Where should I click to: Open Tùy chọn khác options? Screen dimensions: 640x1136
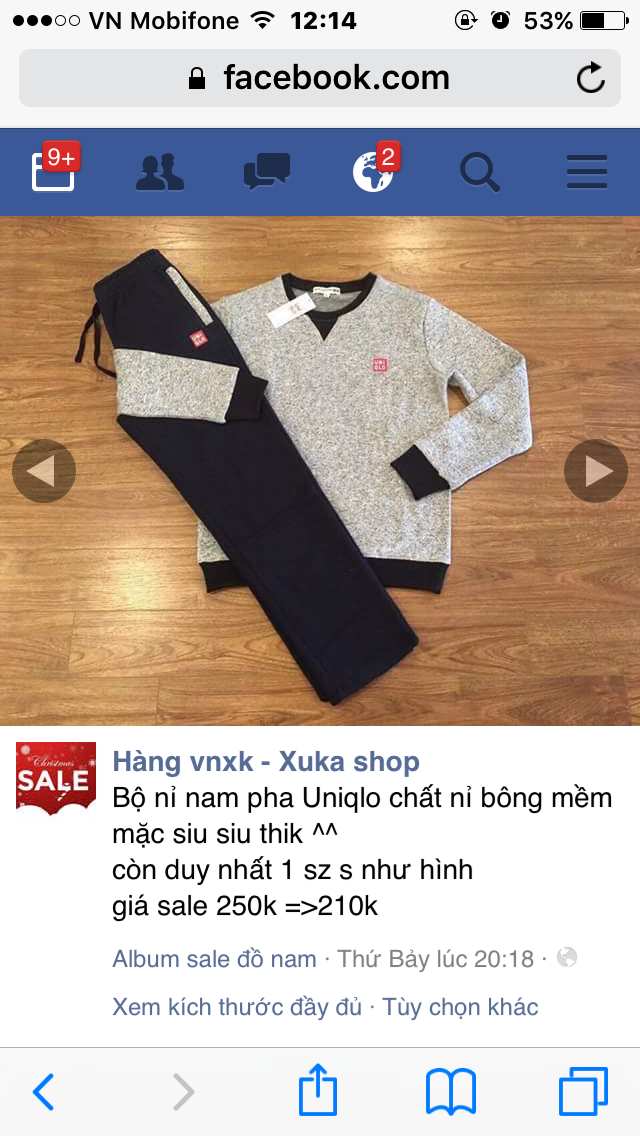460,1006
